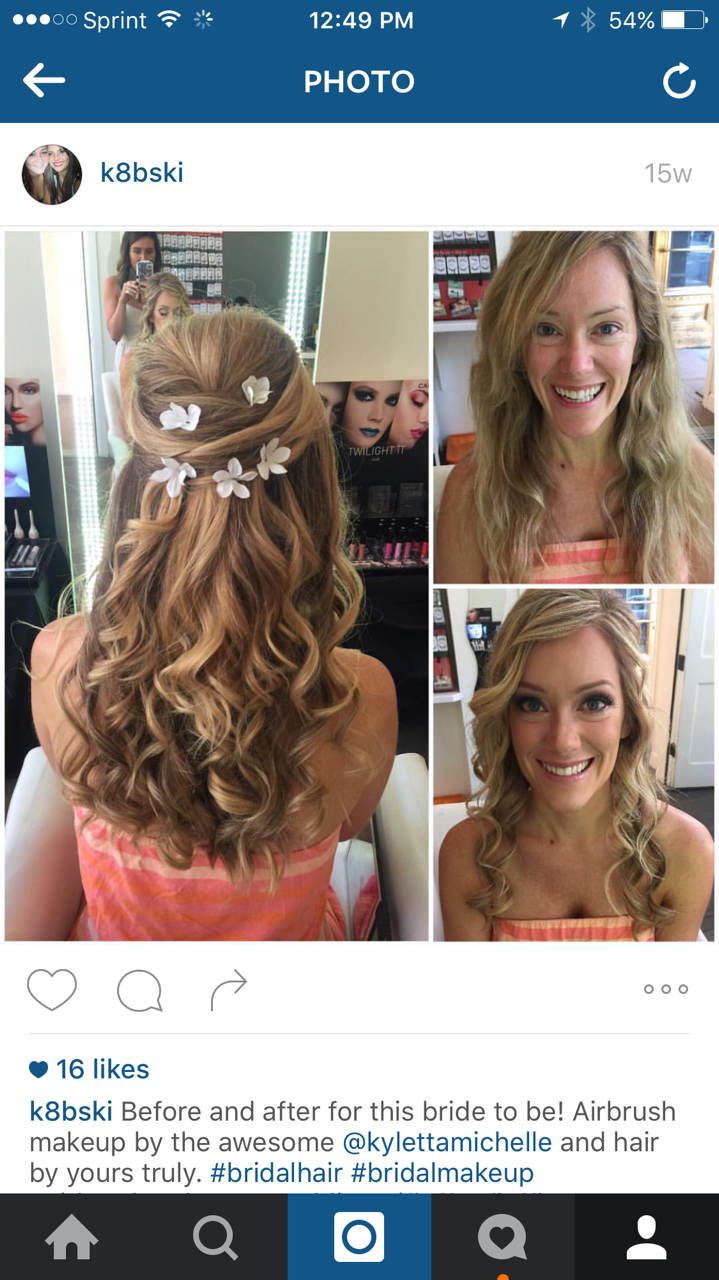Open k8bski's profile picture

coord(52,174)
